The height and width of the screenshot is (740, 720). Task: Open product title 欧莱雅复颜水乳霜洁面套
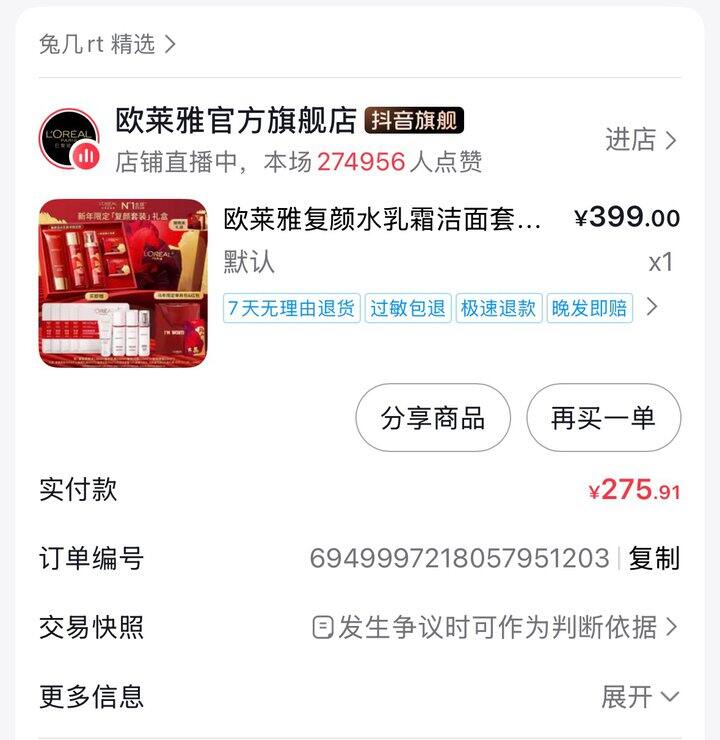coord(383,219)
